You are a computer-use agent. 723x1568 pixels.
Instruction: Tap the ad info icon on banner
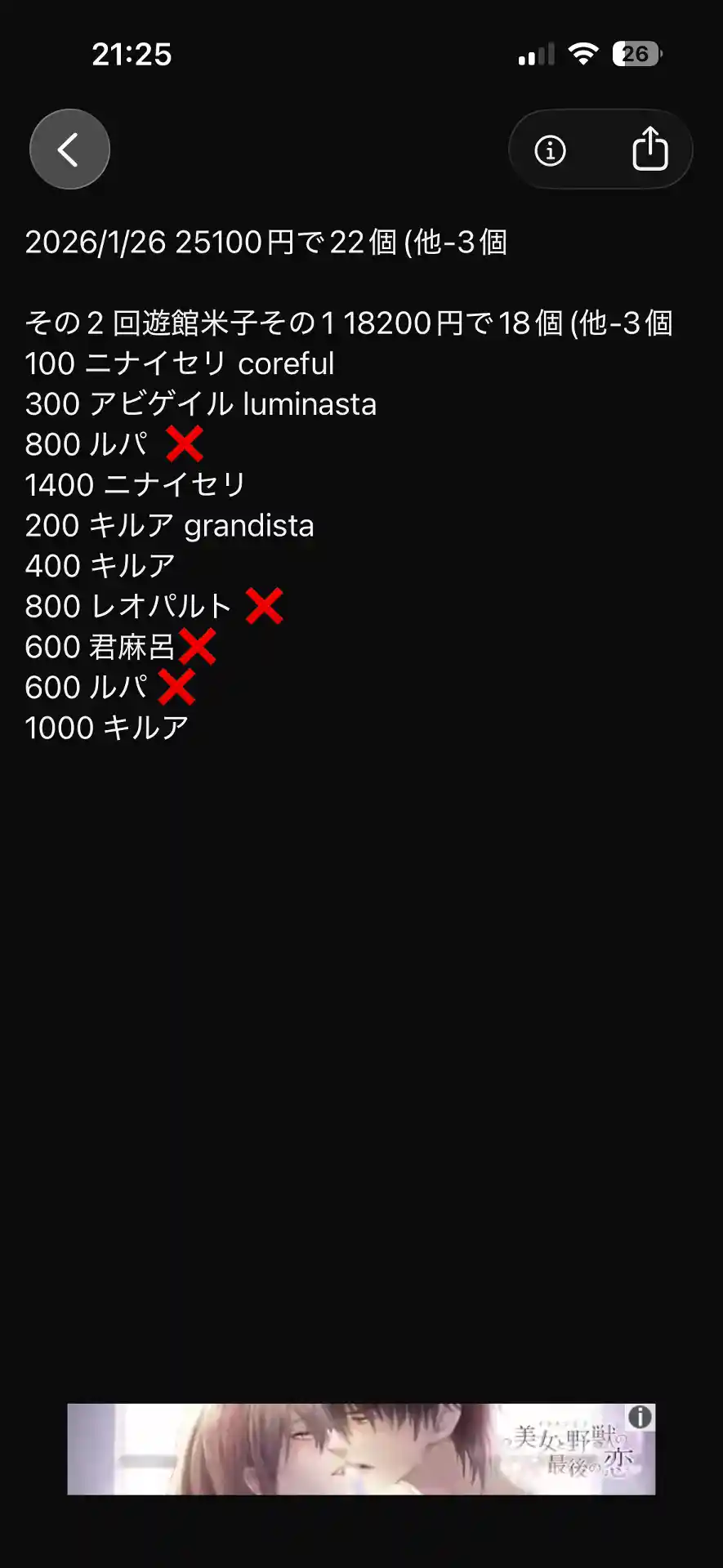(640, 1417)
